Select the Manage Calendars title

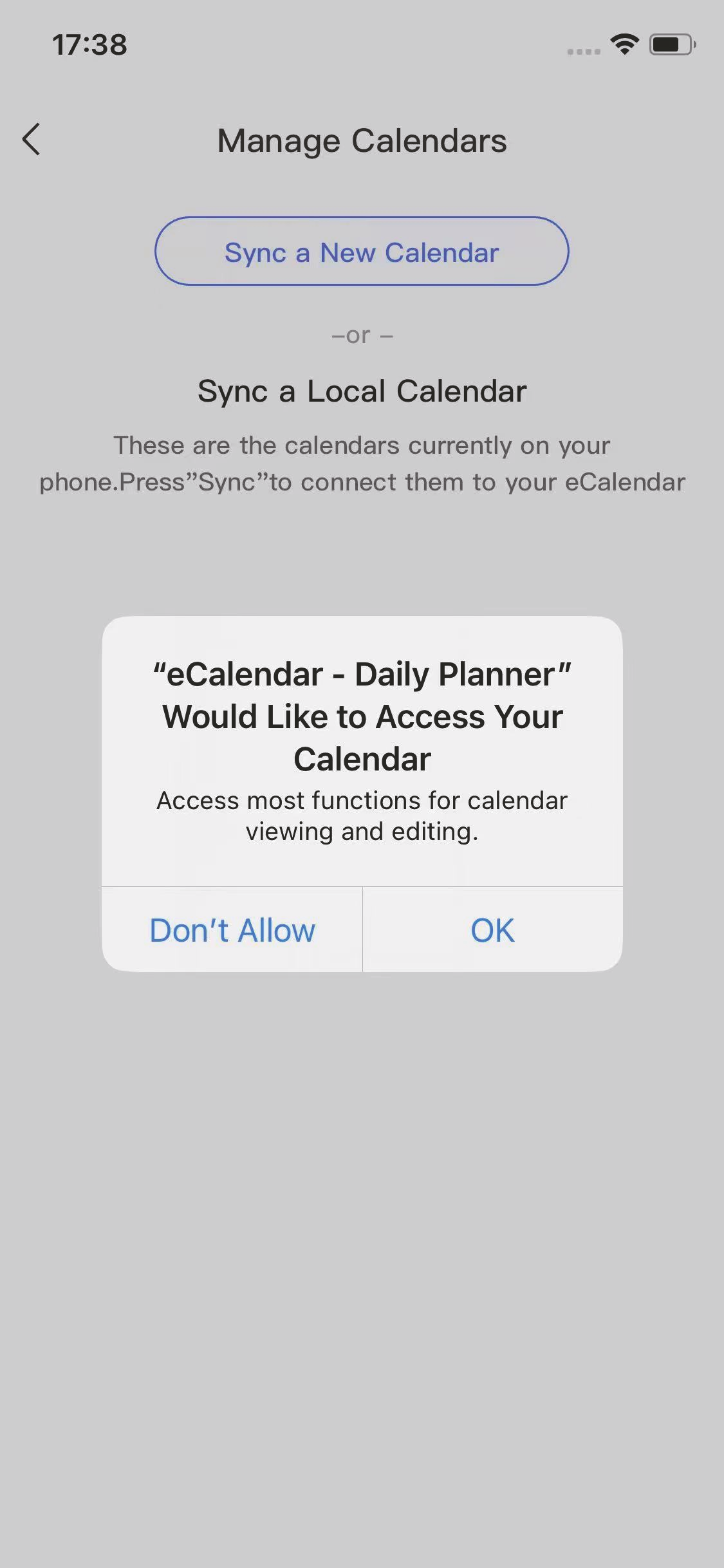pyautogui.click(x=362, y=140)
